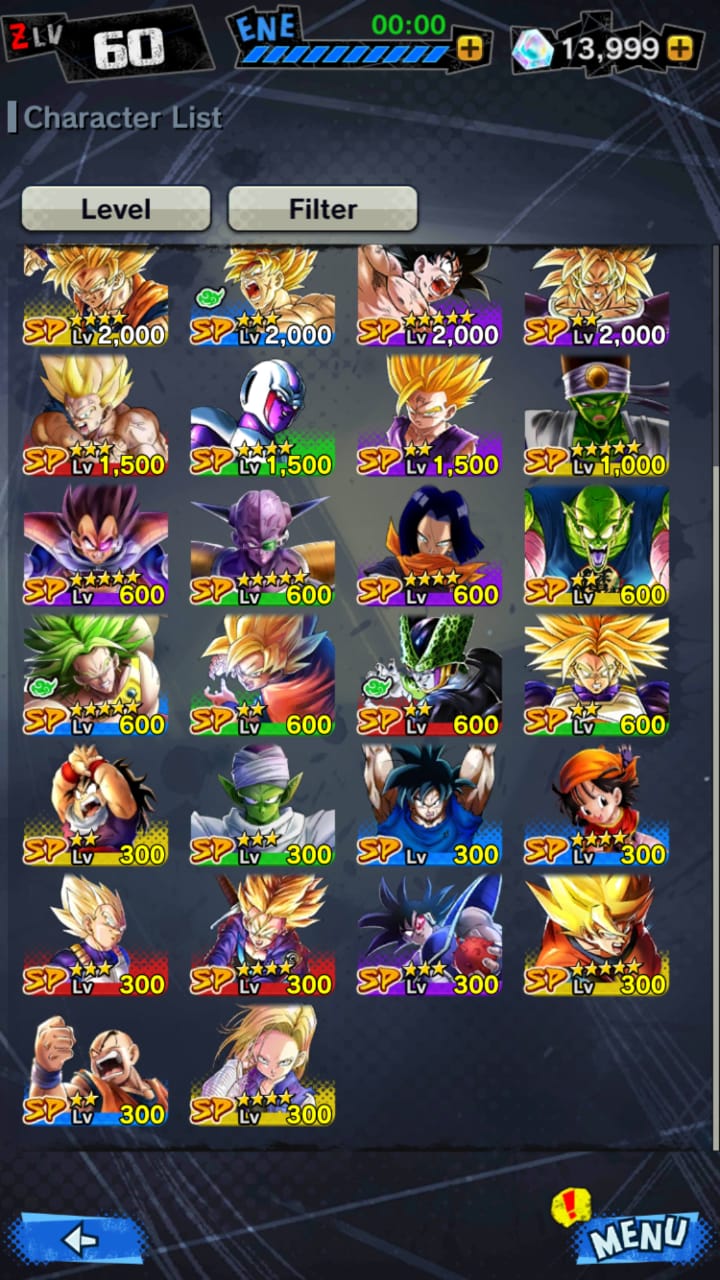
Task: Select the white-and-purple Cooler card at Lv 1,500
Action: click(263, 415)
